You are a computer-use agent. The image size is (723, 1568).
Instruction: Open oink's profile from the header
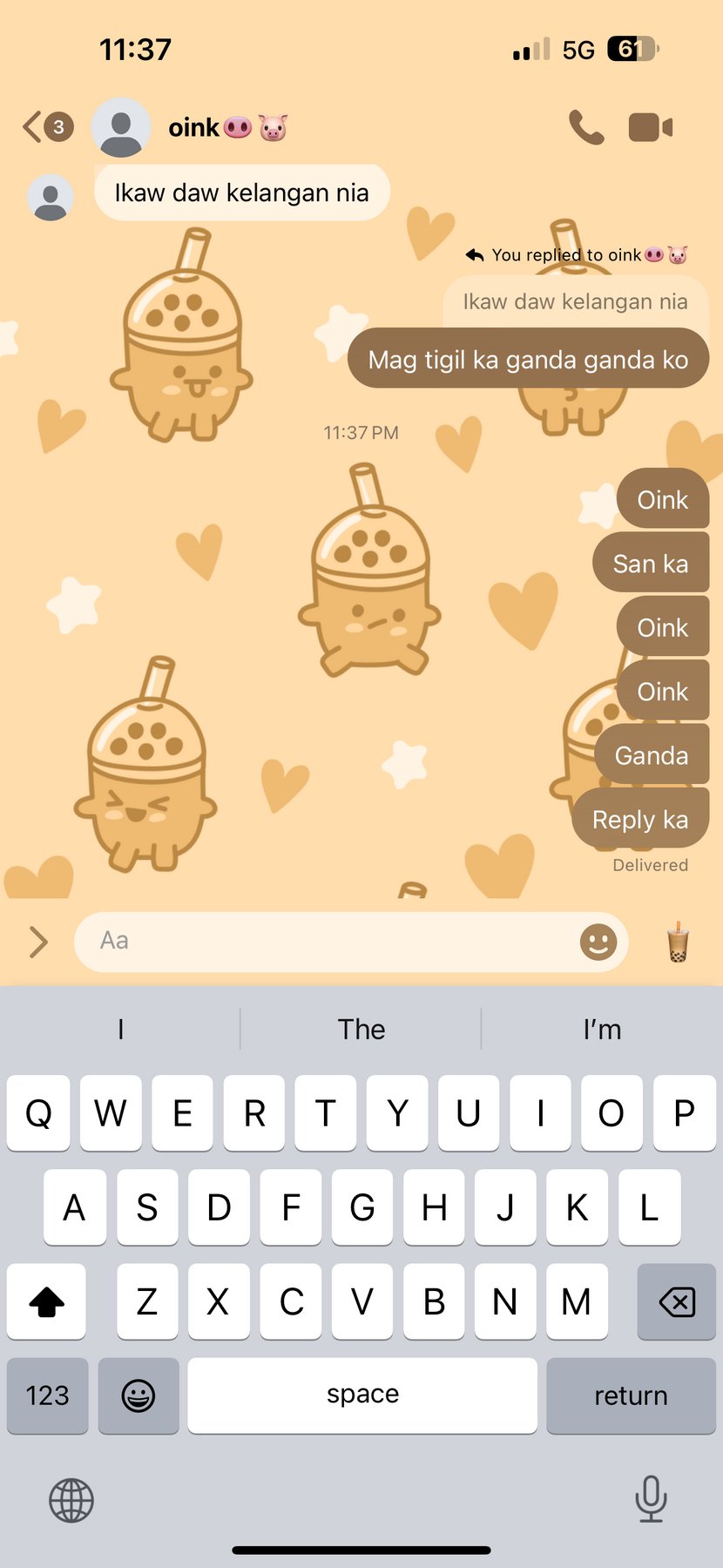pyautogui.click(x=194, y=128)
